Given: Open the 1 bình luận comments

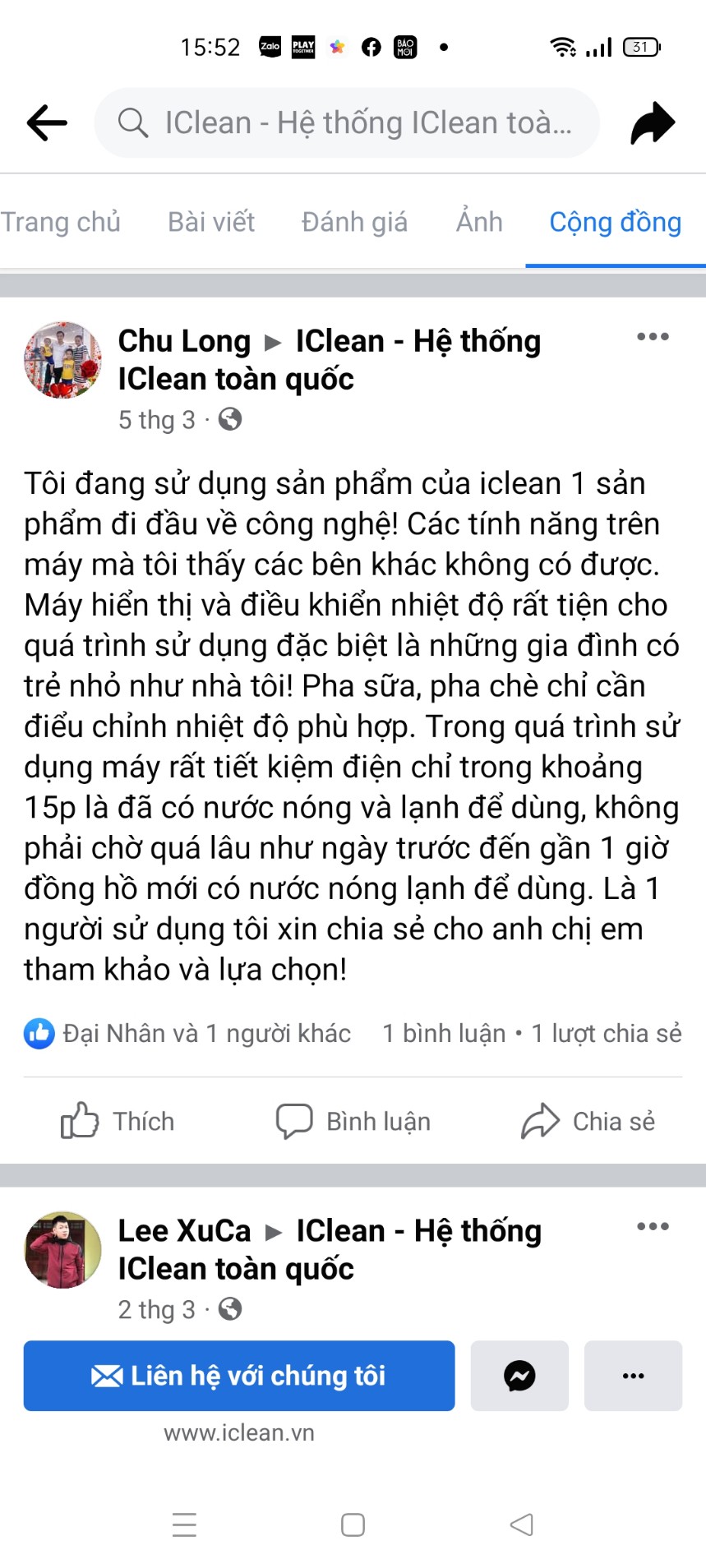Looking at the screenshot, I should click(x=444, y=1033).
